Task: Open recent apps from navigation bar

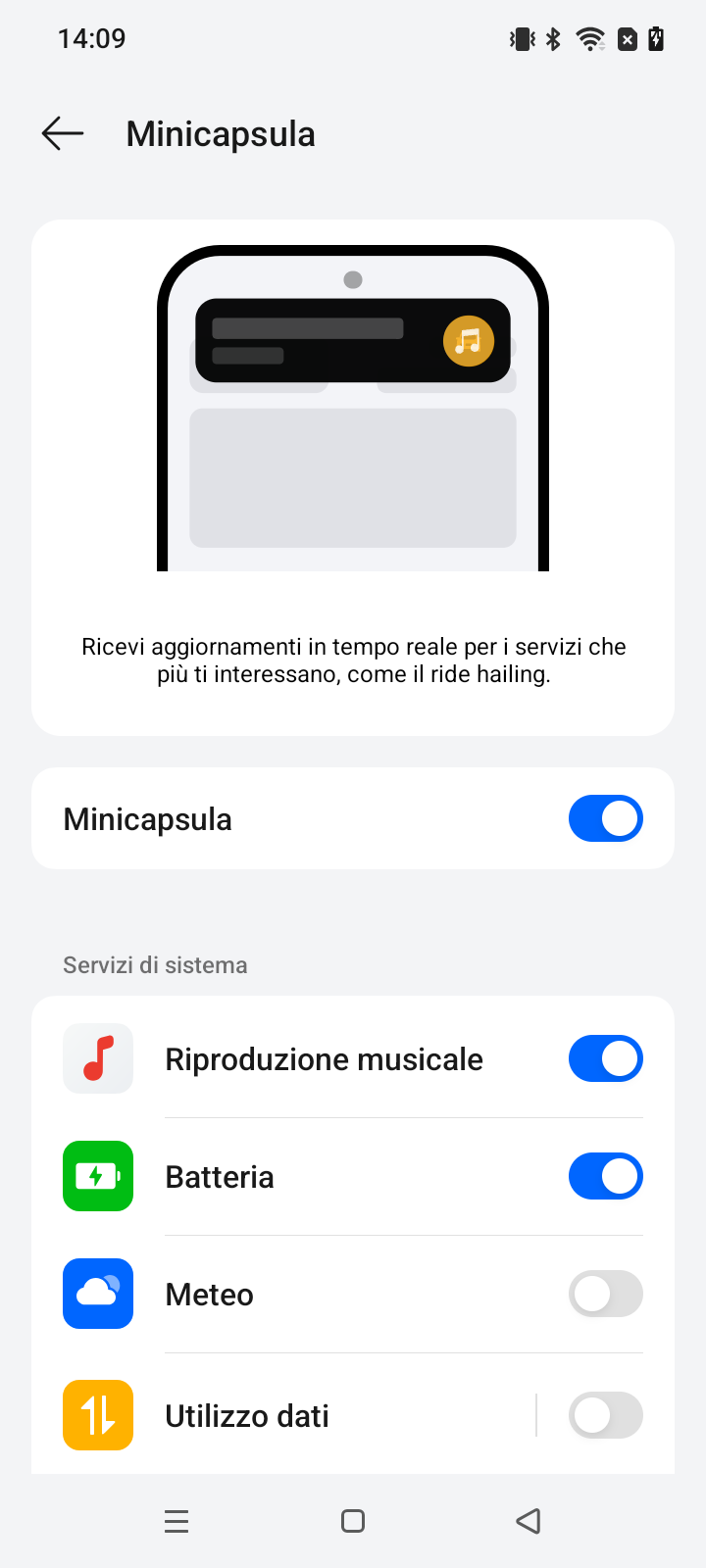Action: click(176, 1521)
